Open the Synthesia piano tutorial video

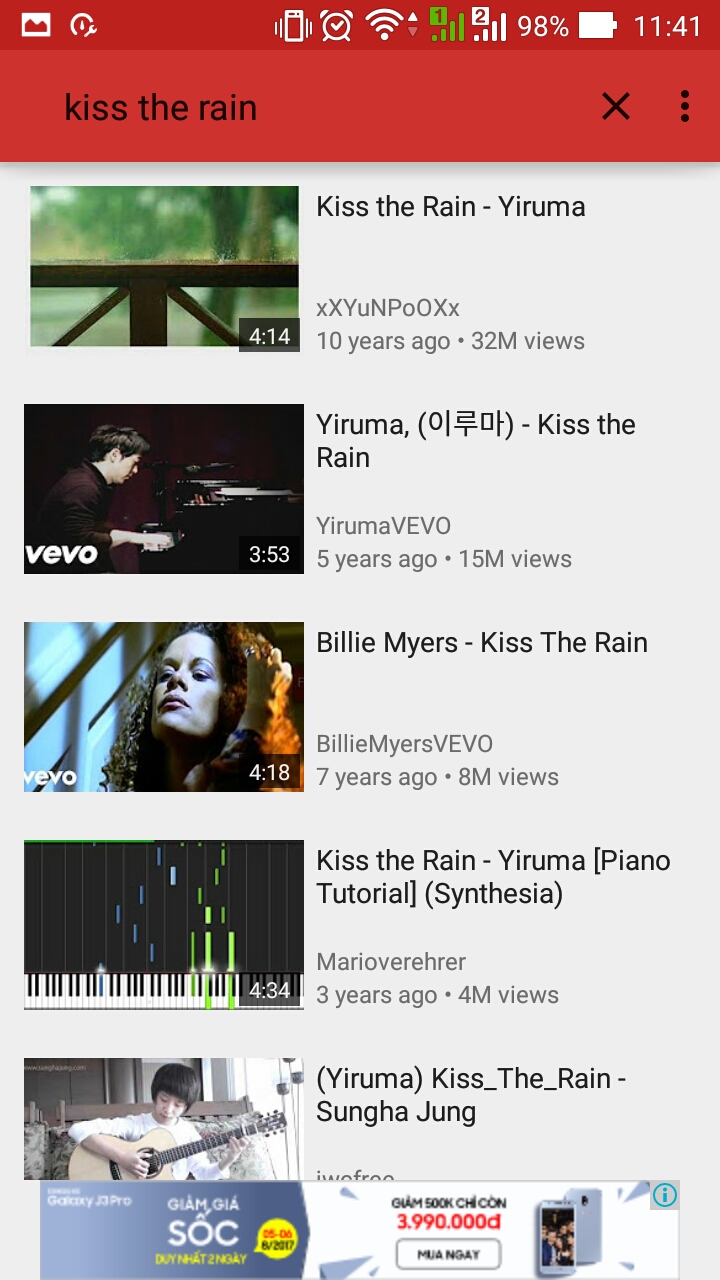tap(164, 925)
